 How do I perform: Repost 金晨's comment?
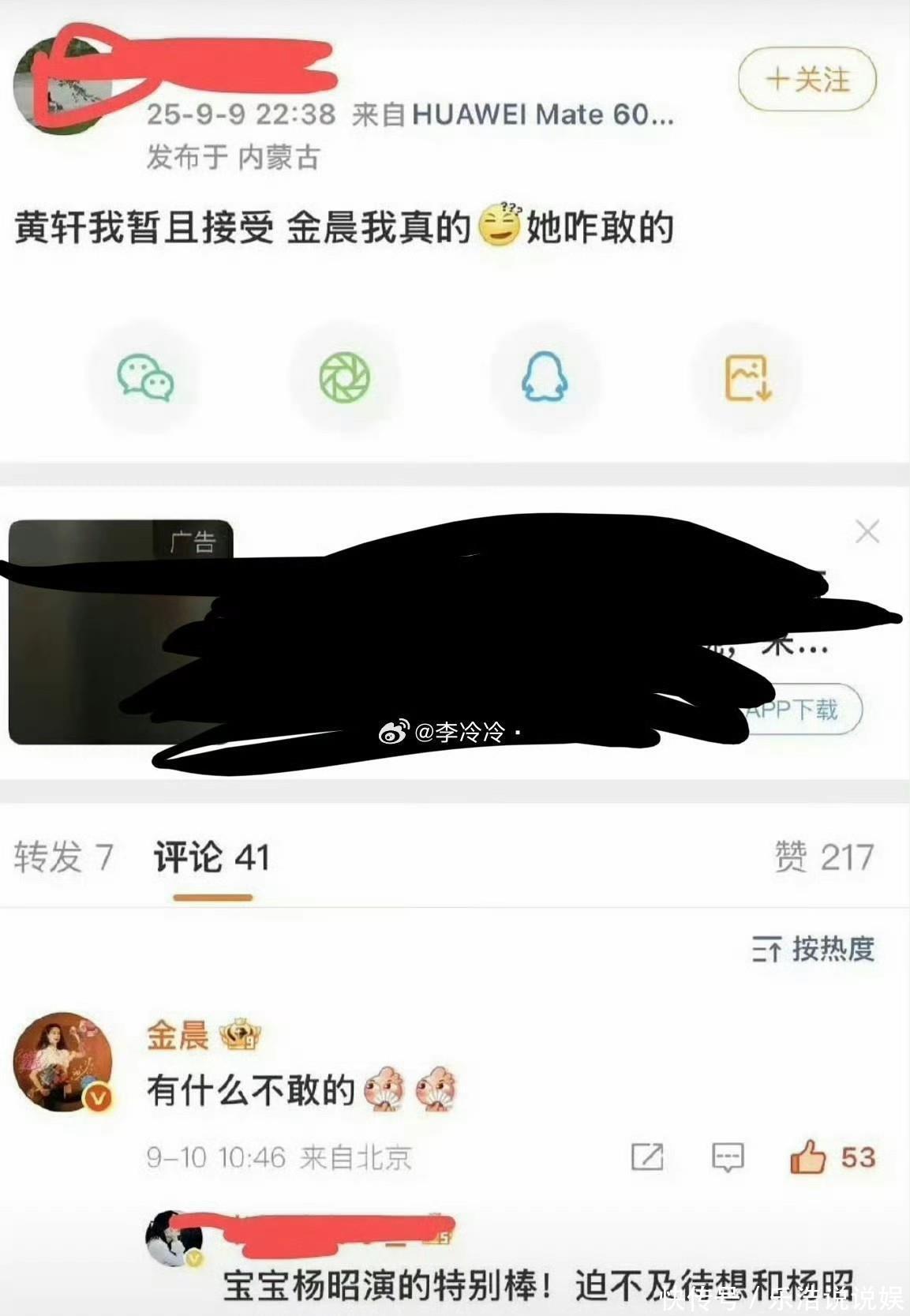coord(647,1157)
